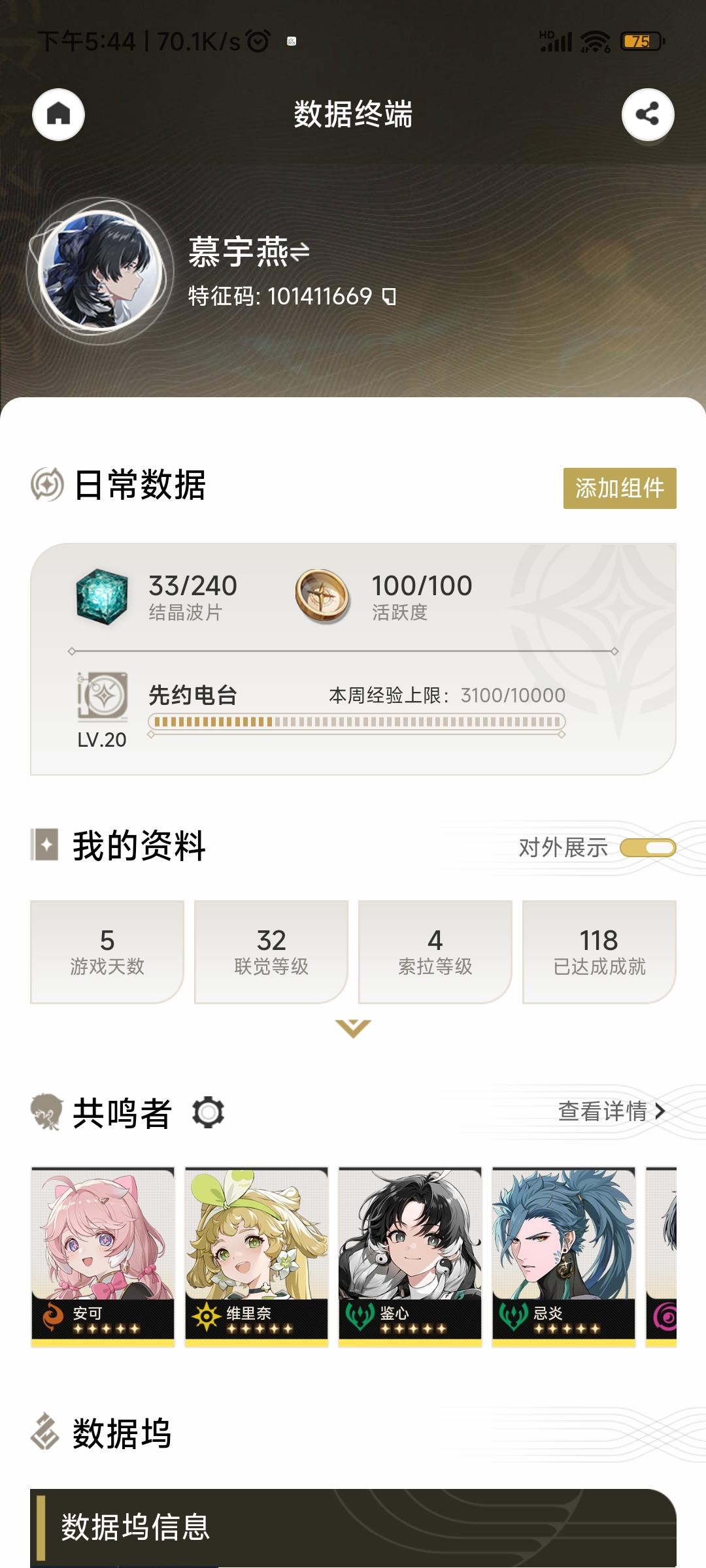Open the share icon at top-right
Viewport: 706px width, 1568px height.
point(648,114)
